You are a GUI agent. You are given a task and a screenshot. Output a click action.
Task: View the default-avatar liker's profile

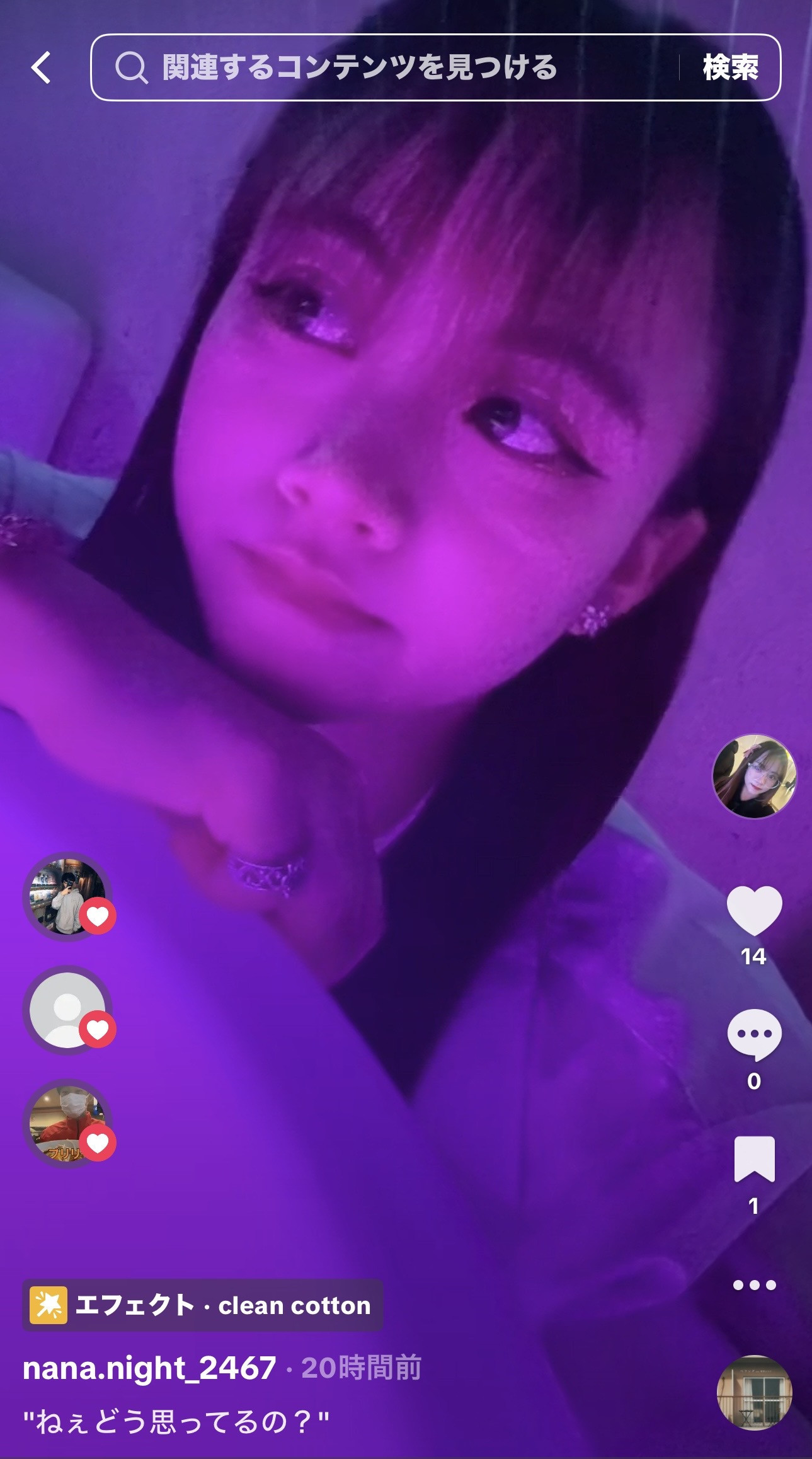(x=67, y=1010)
